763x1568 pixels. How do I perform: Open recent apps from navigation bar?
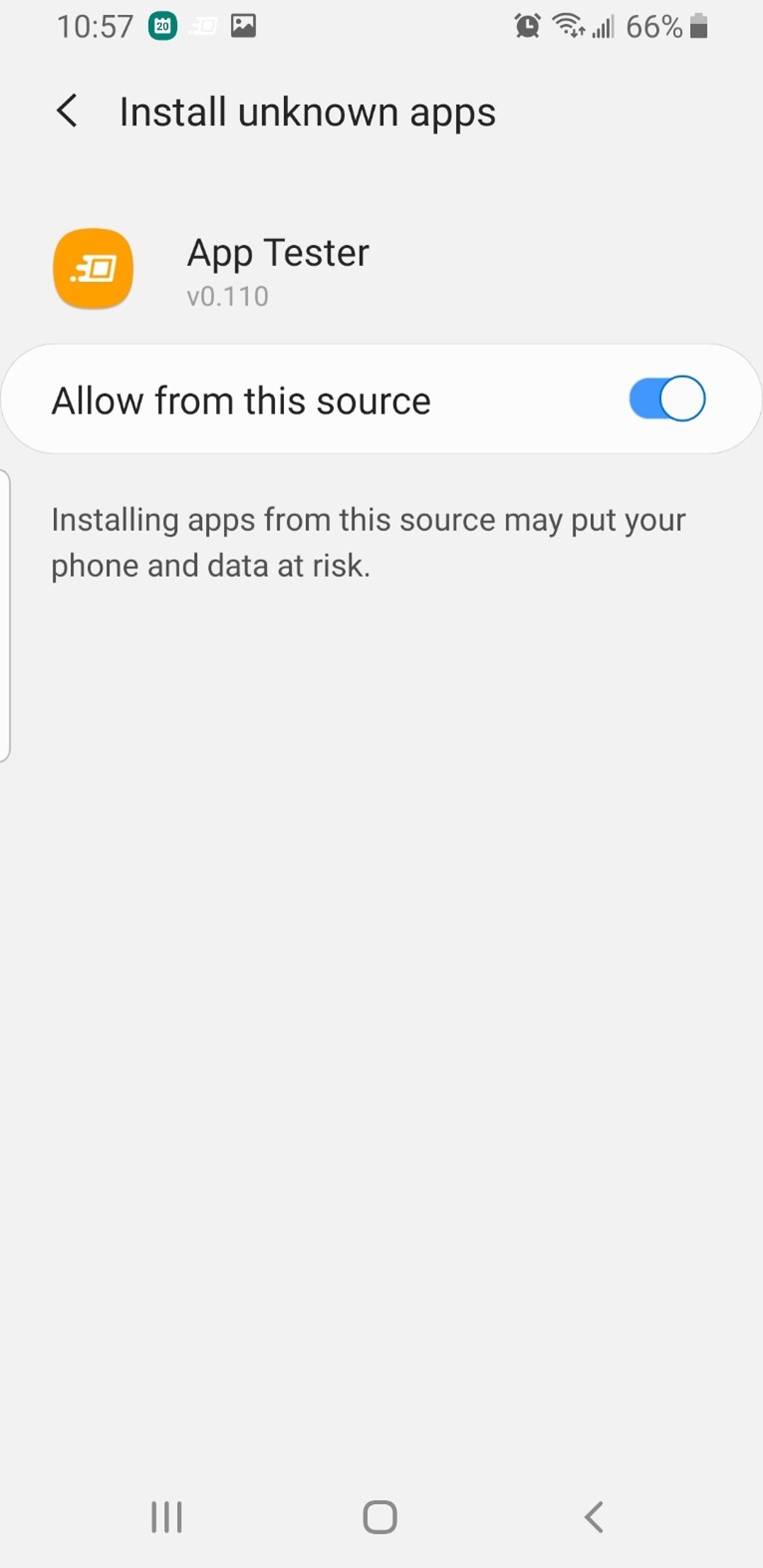coord(166,1516)
